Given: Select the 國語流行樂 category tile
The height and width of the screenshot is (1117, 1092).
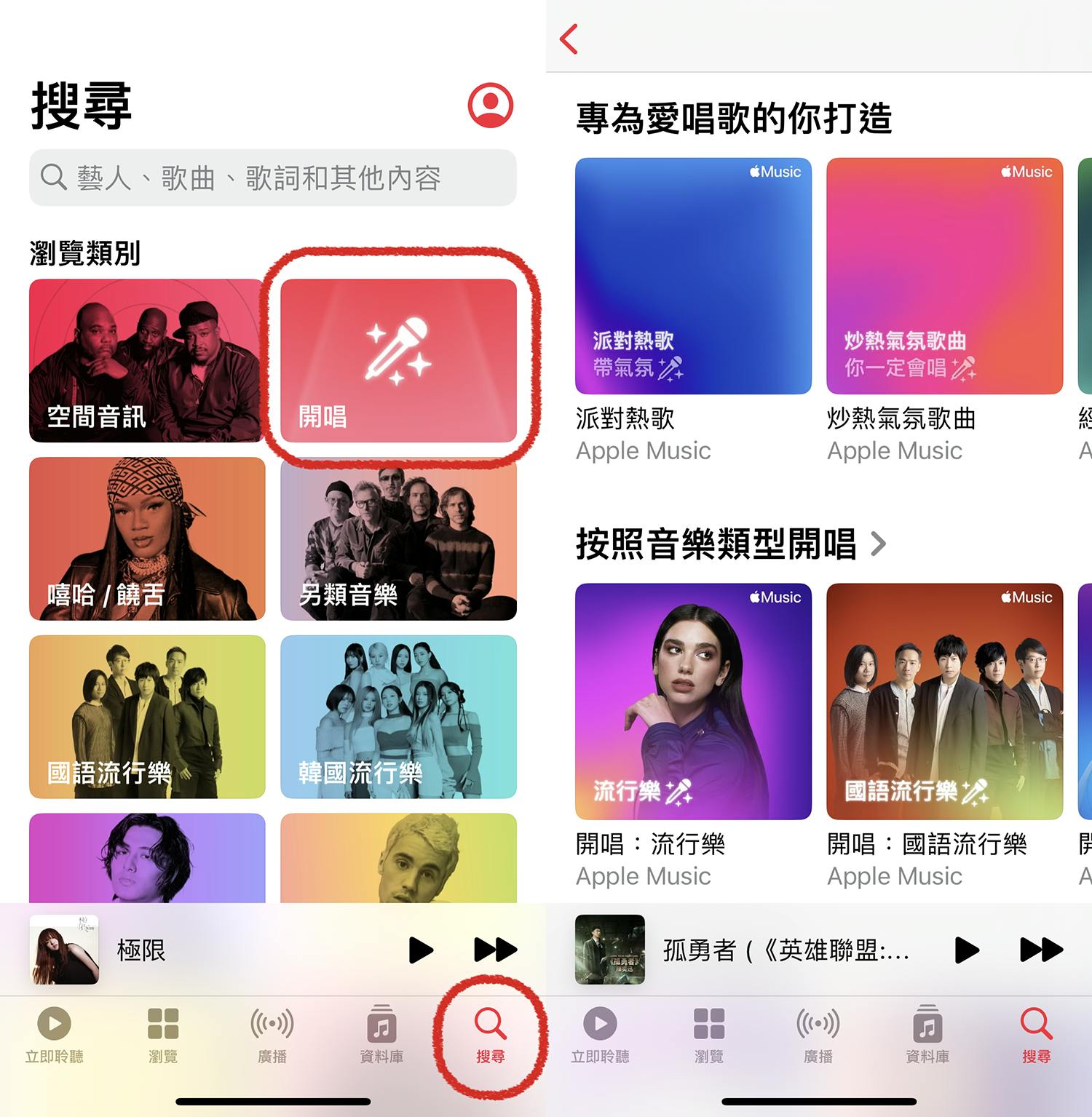Looking at the screenshot, I should (x=146, y=717).
